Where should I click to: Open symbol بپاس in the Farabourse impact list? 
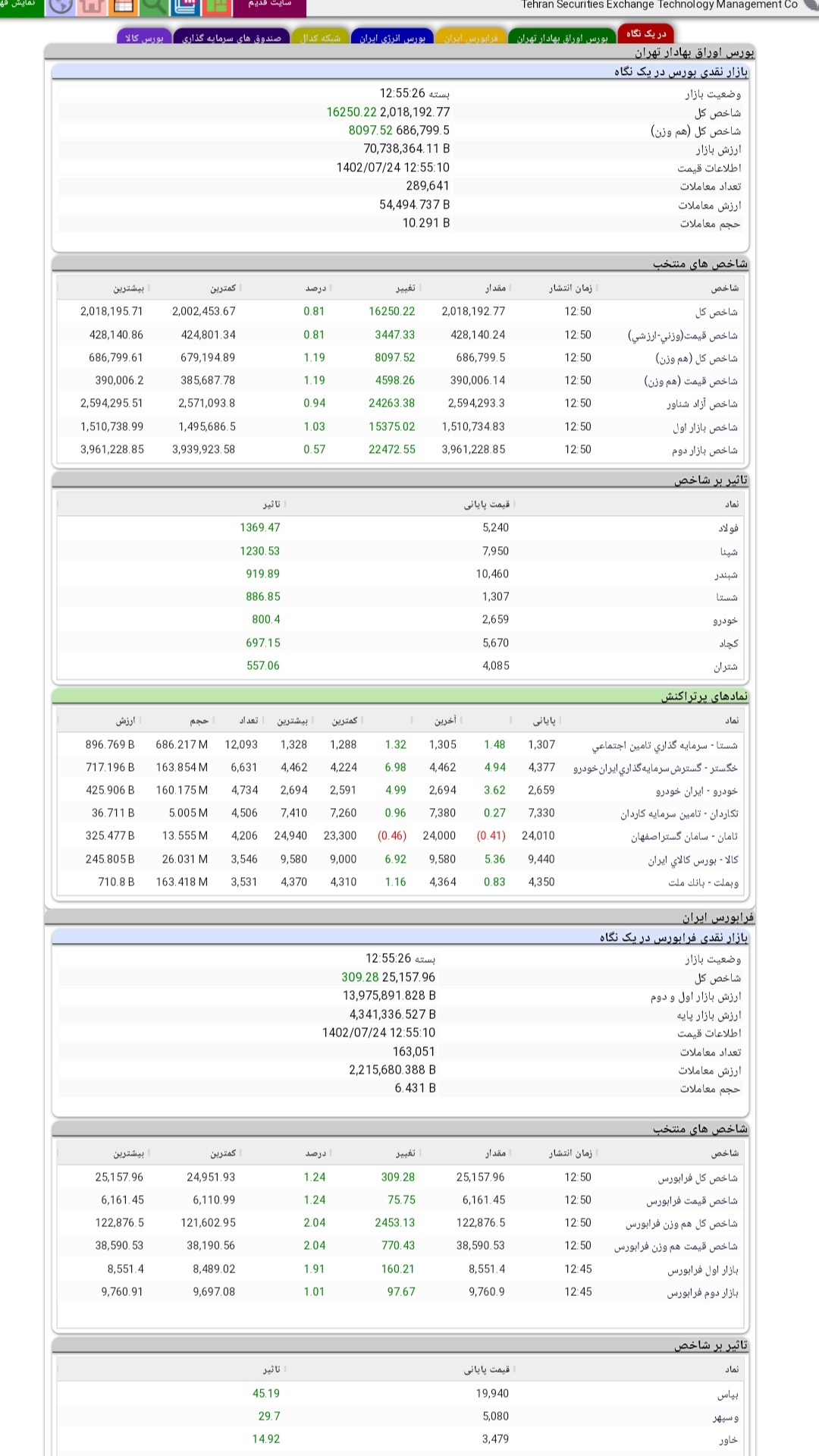727,1395
